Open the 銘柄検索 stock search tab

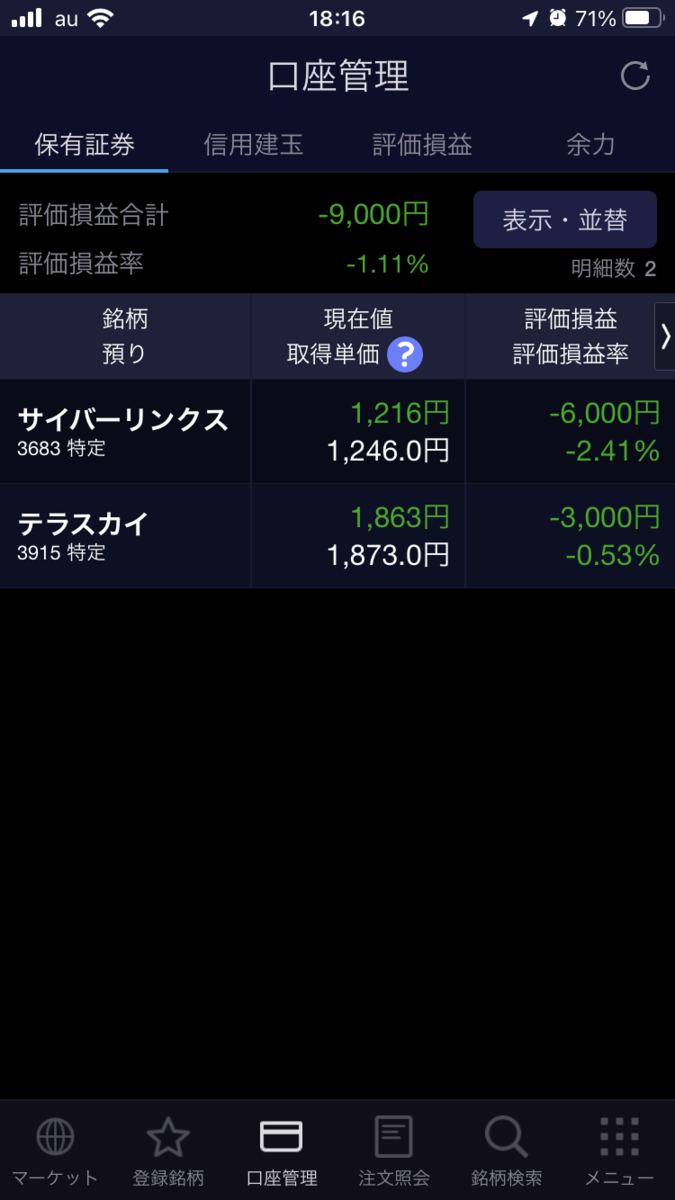pos(506,1152)
